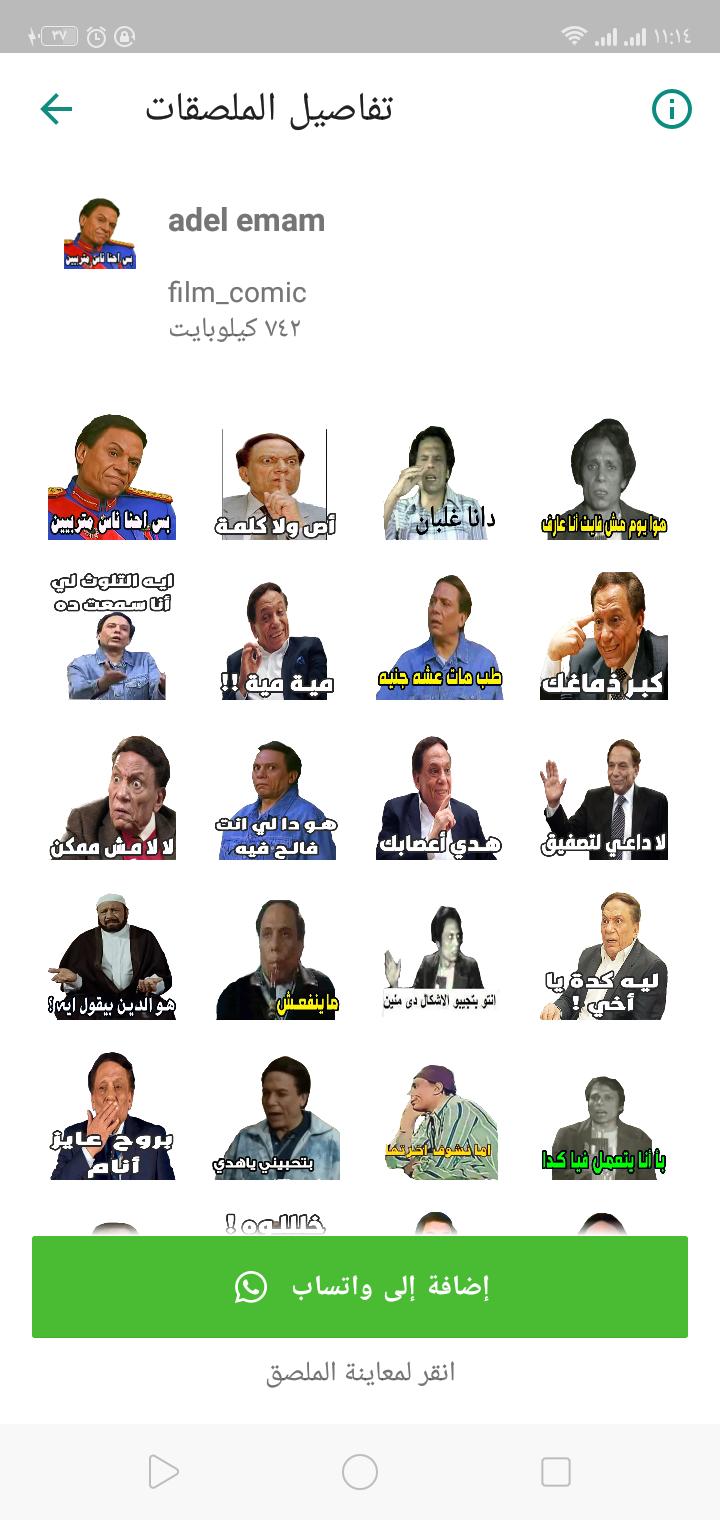Preview the sticker captioned هو دا لي انت فالح فيه
Screen dimensions: 720x1520
point(276,797)
